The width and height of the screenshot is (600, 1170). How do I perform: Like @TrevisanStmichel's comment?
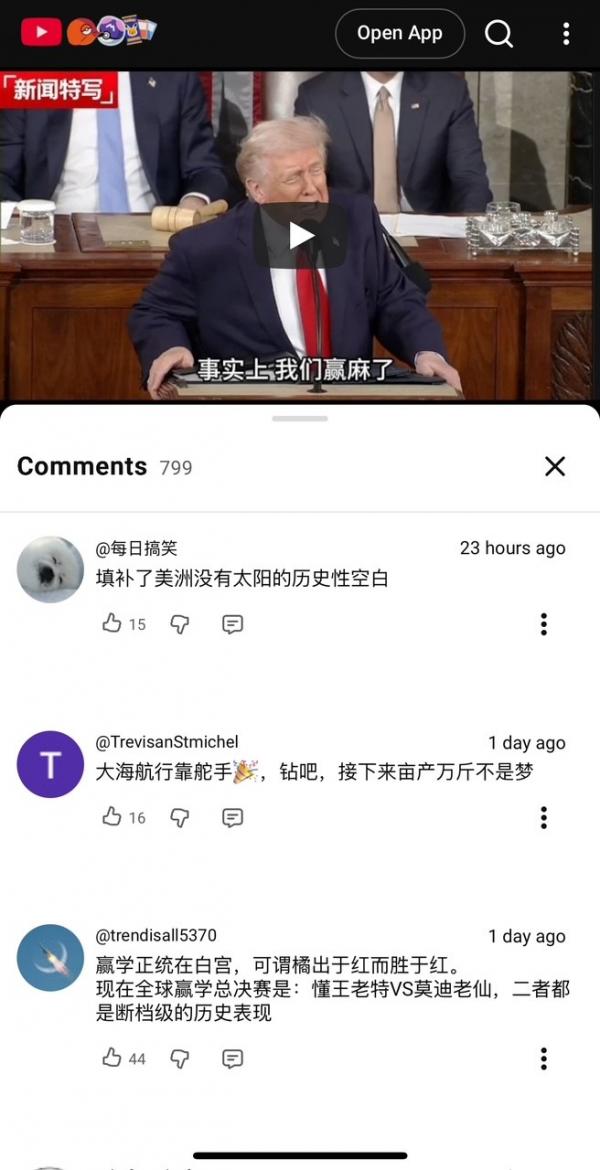(112, 817)
